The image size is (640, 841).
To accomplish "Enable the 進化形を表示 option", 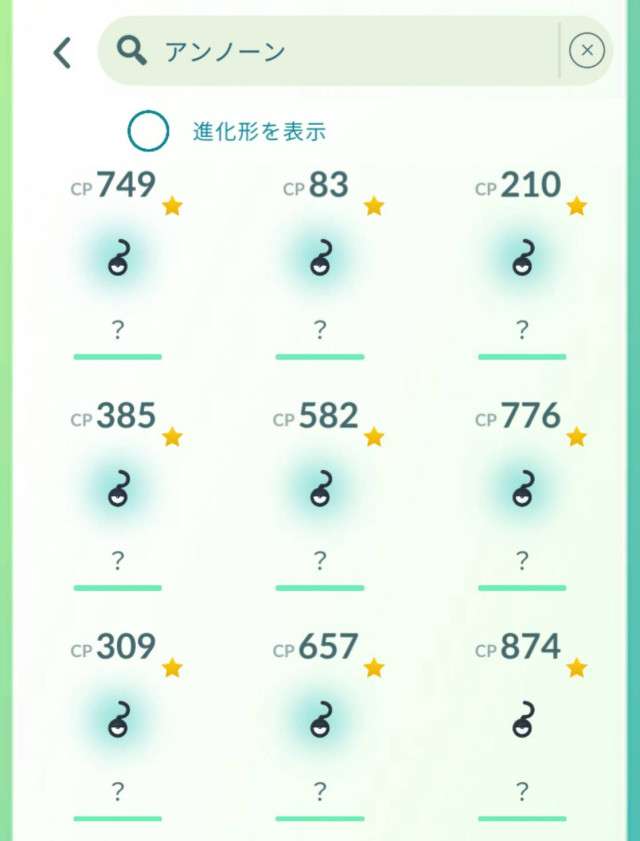I will click(x=149, y=131).
